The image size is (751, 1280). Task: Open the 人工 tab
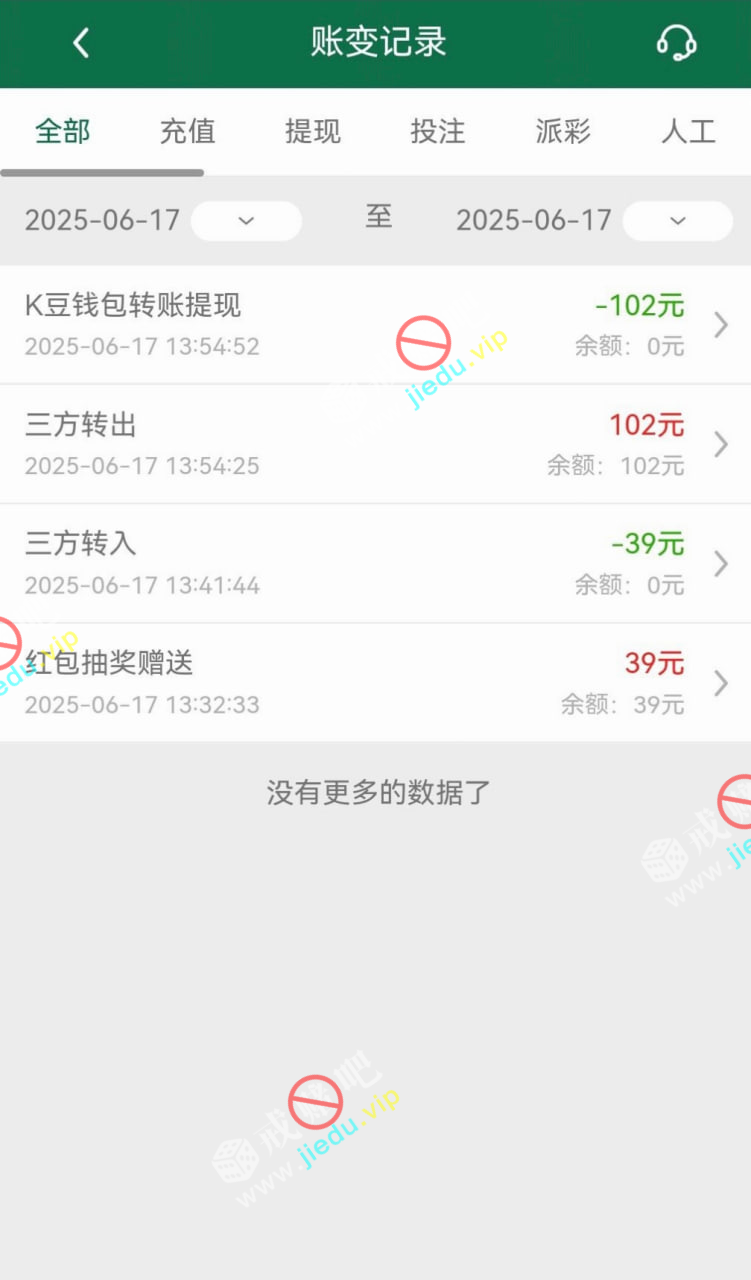coord(688,131)
